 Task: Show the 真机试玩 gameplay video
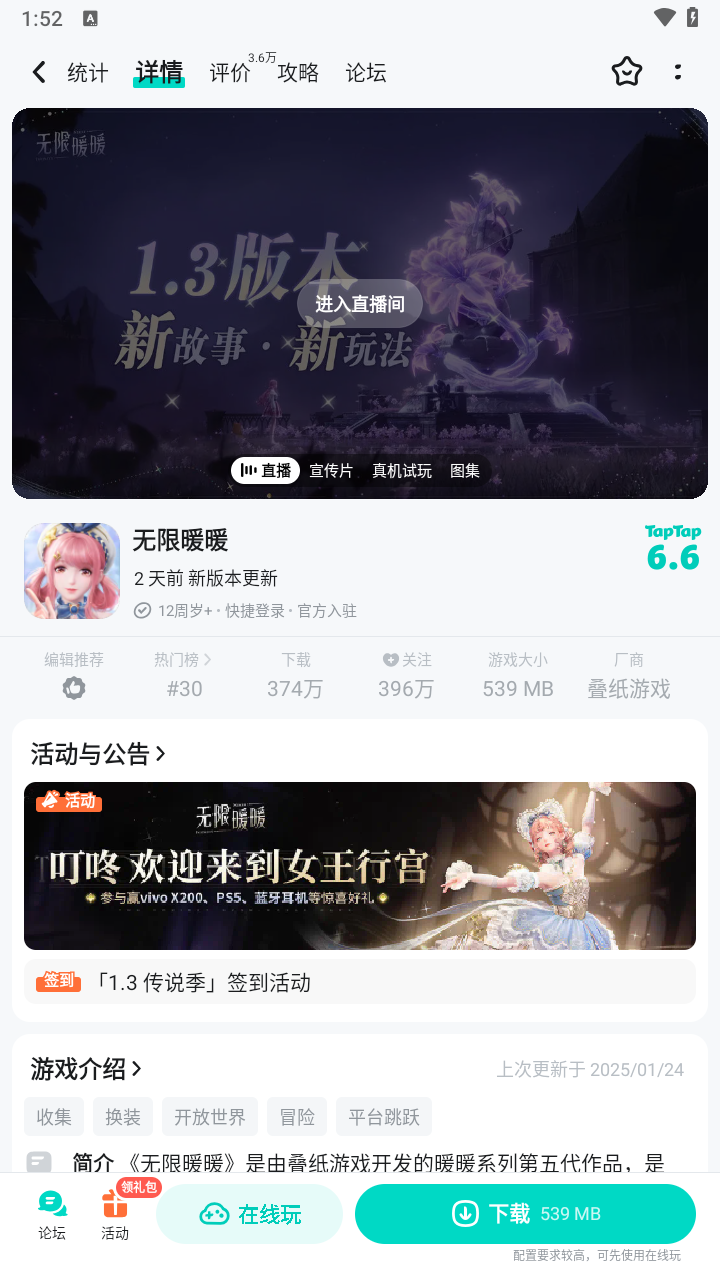pos(402,470)
